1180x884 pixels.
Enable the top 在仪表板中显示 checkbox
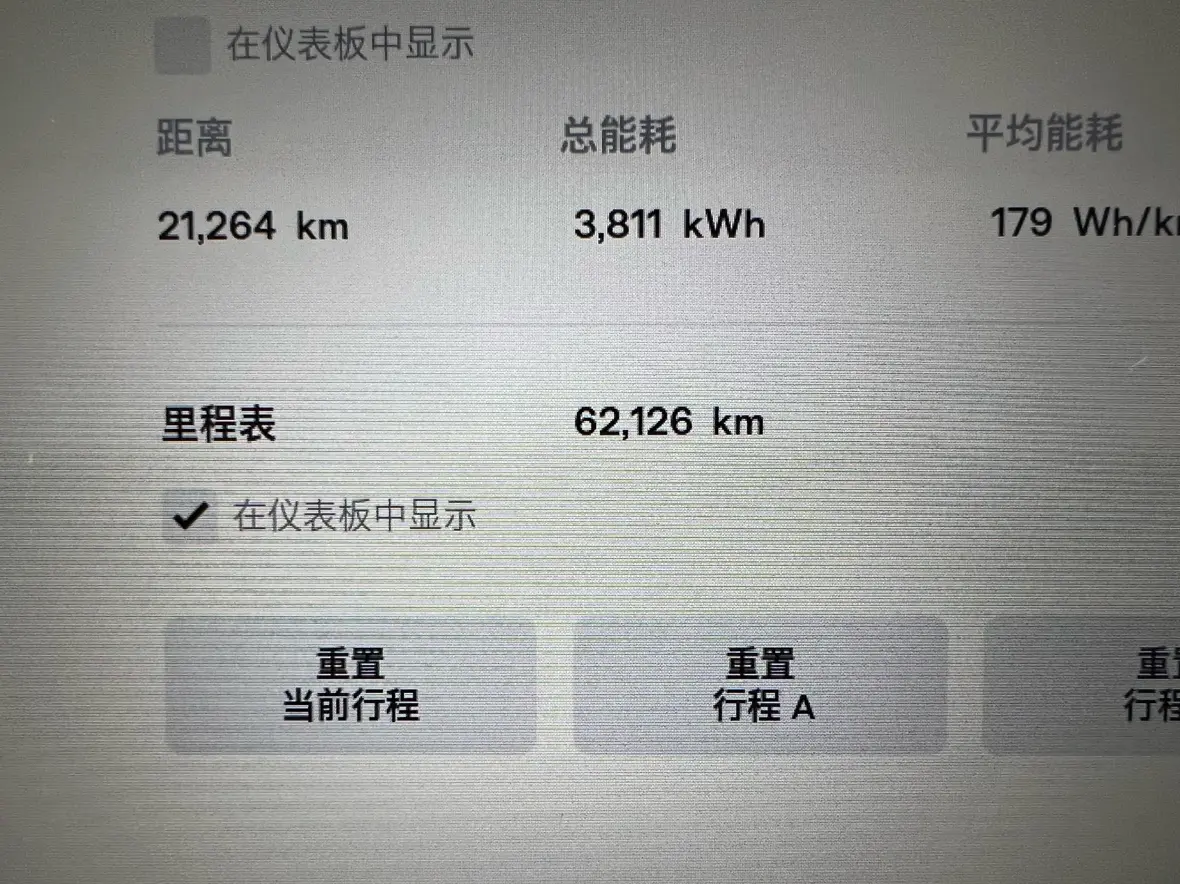(x=182, y=46)
